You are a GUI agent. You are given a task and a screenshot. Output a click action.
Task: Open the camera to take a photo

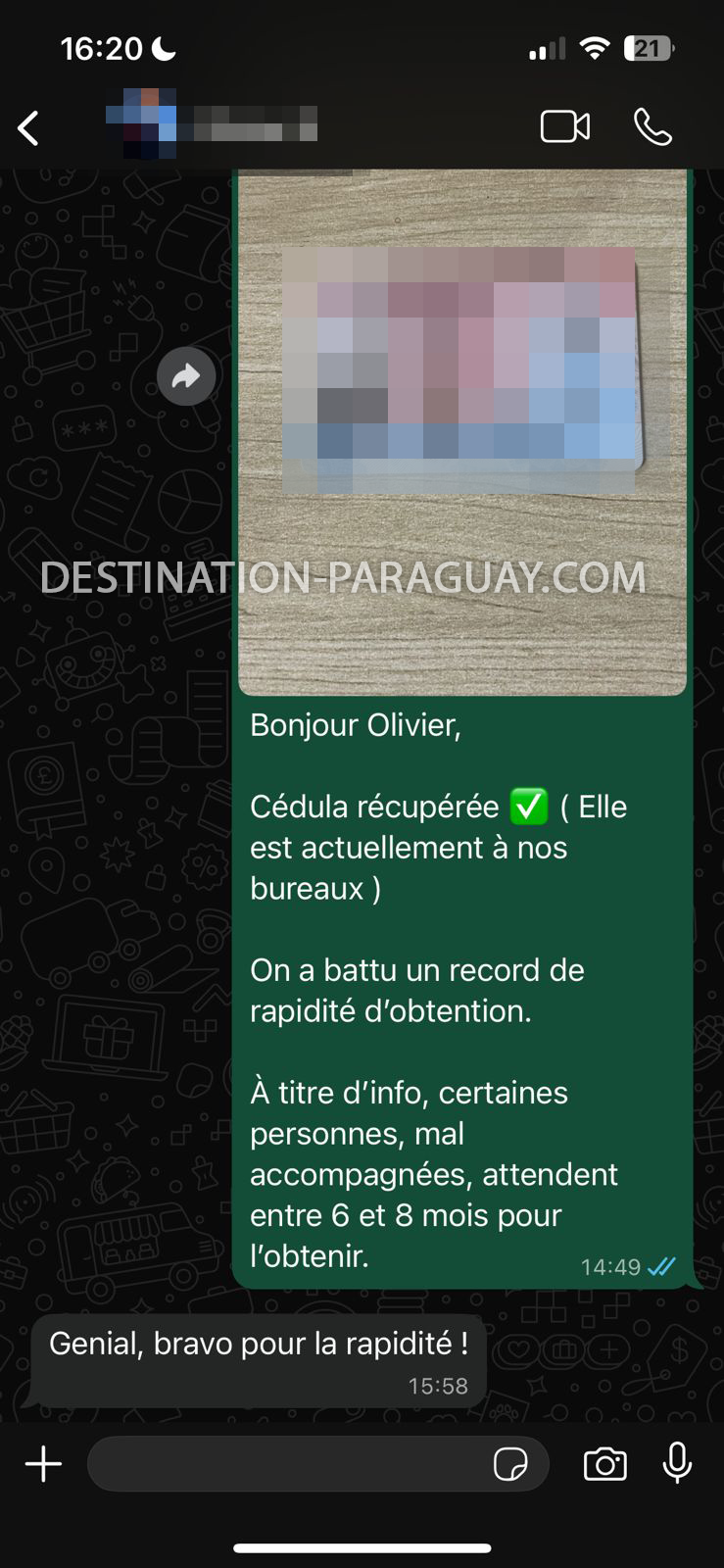[x=605, y=1464]
